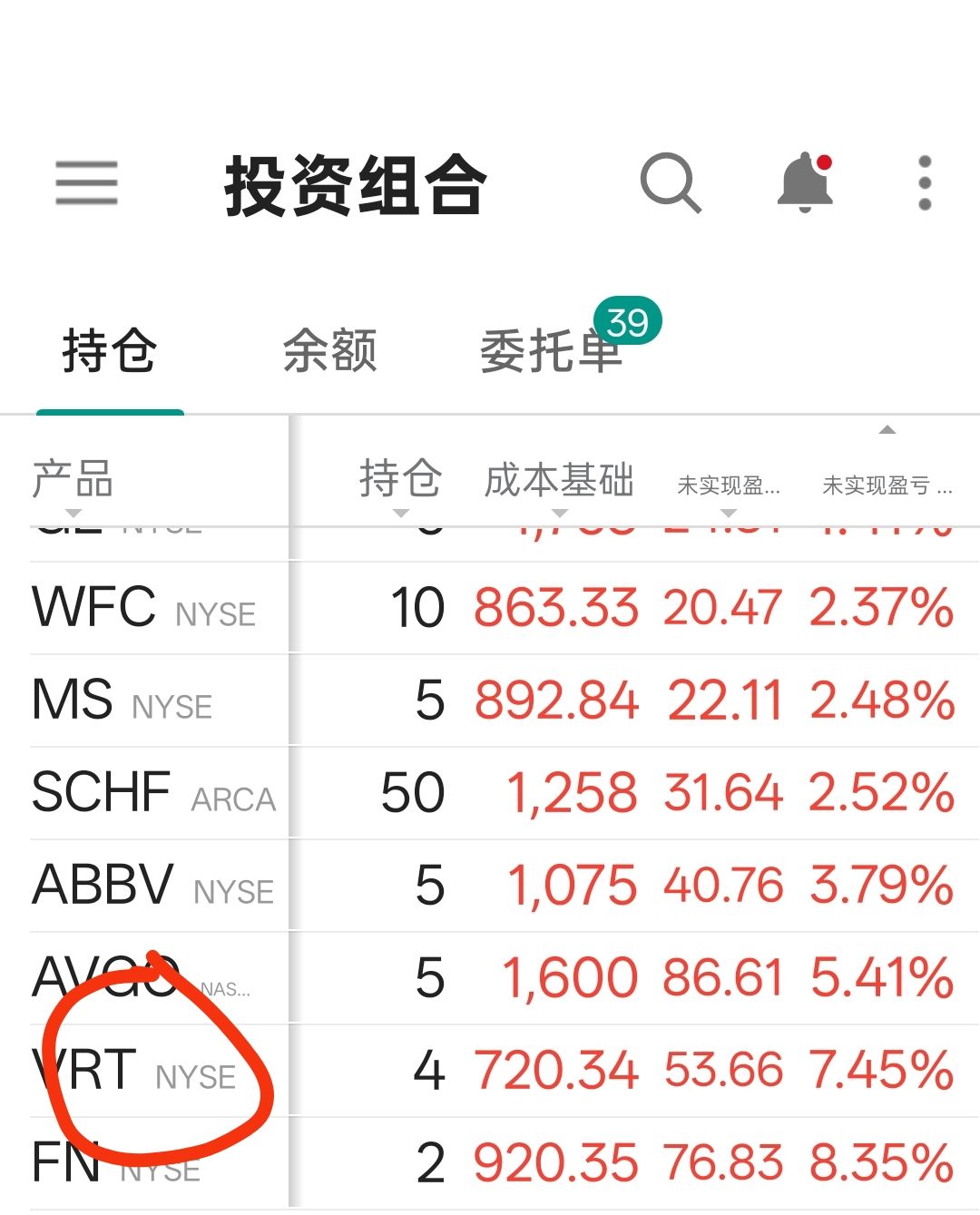Open the hamburger drawer menu

[x=86, y=183]
